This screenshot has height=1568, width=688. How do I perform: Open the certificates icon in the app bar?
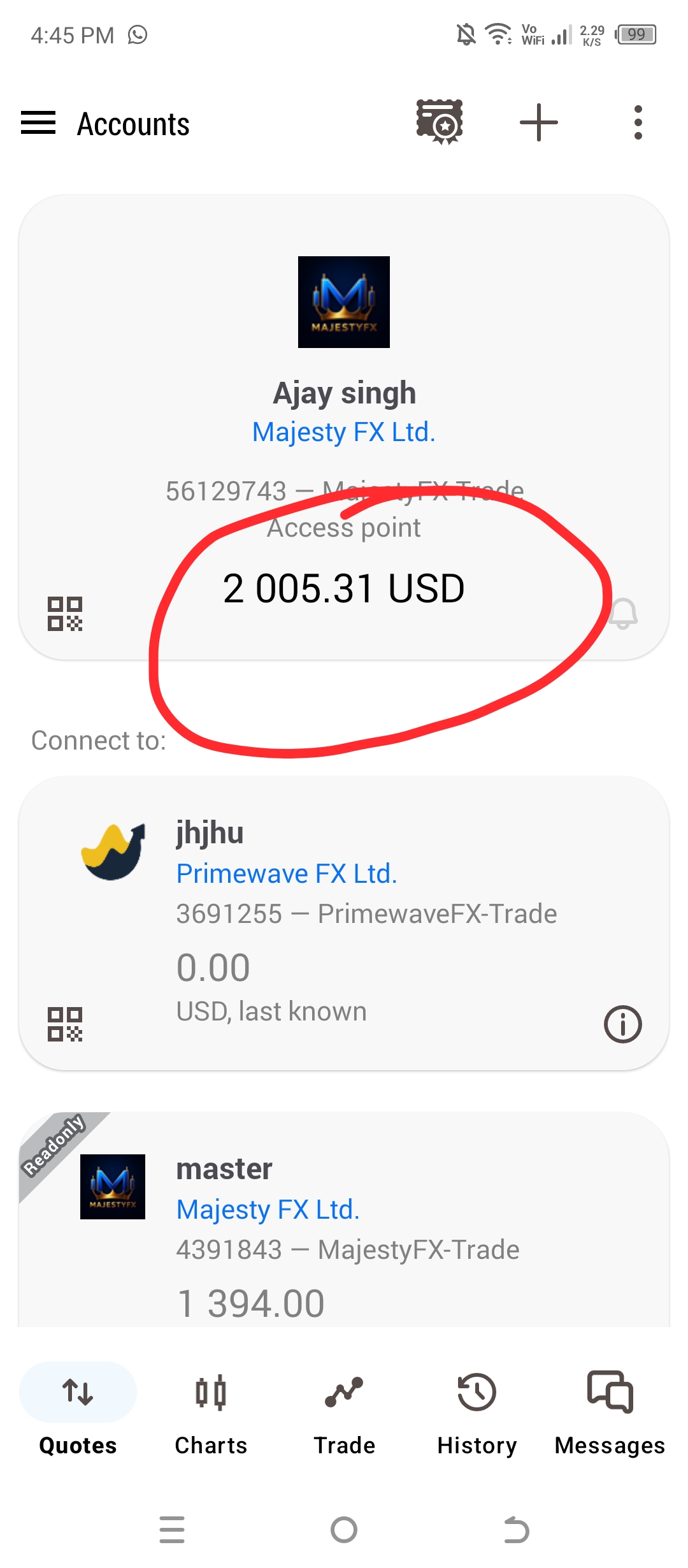[x=440, y=122]
